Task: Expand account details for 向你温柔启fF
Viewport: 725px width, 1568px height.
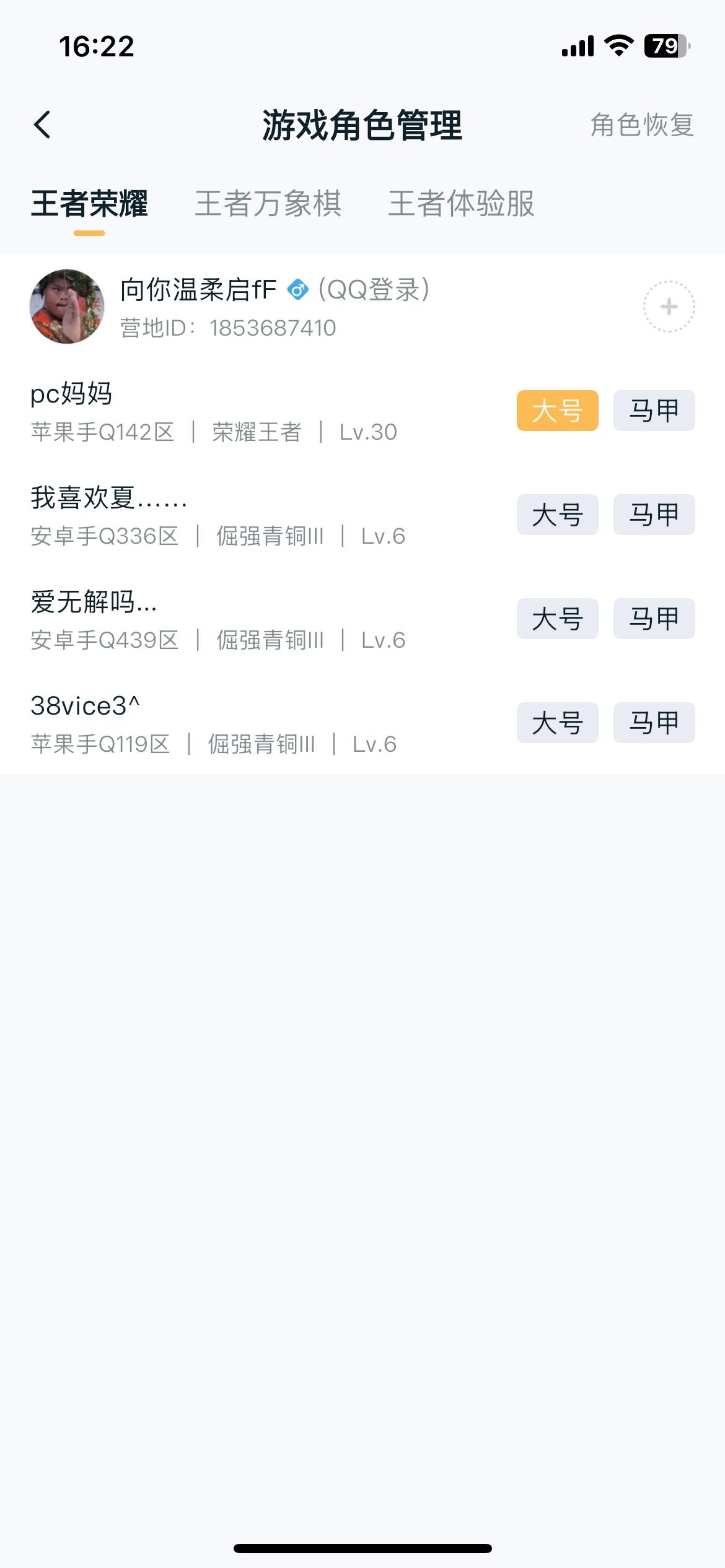Action: [x=197, y=289]
